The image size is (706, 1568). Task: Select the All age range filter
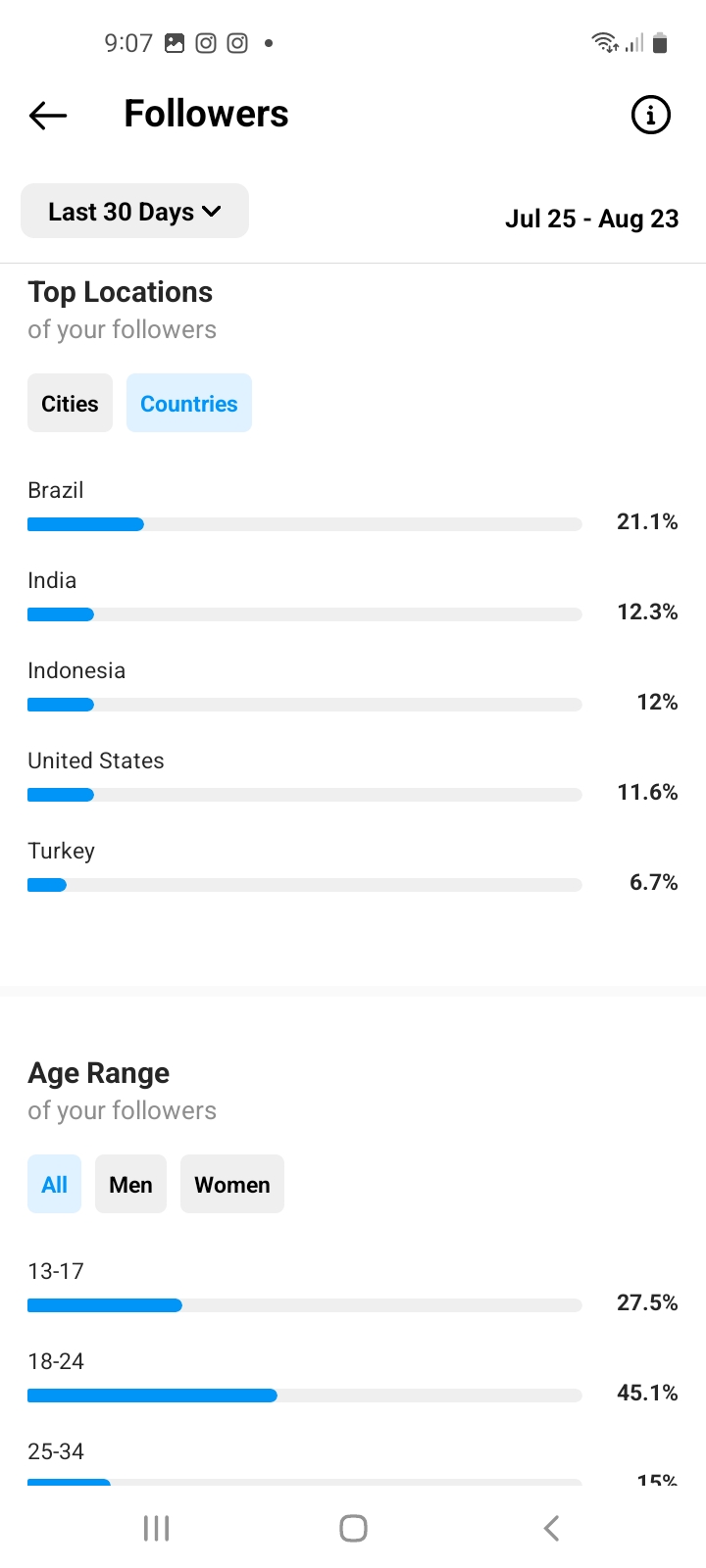(55, 1184)
